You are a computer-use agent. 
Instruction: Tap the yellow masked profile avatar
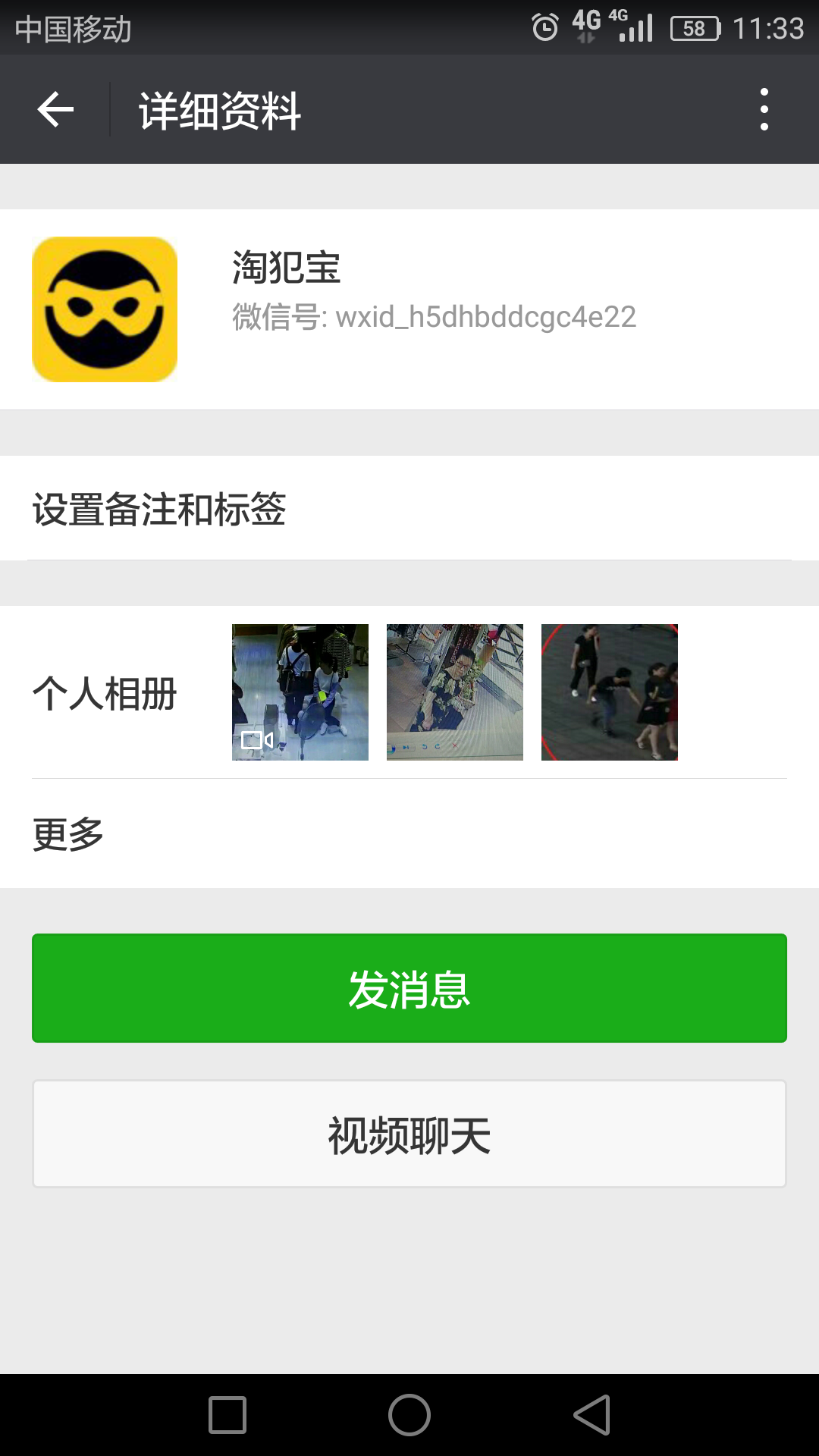(105, 309)
